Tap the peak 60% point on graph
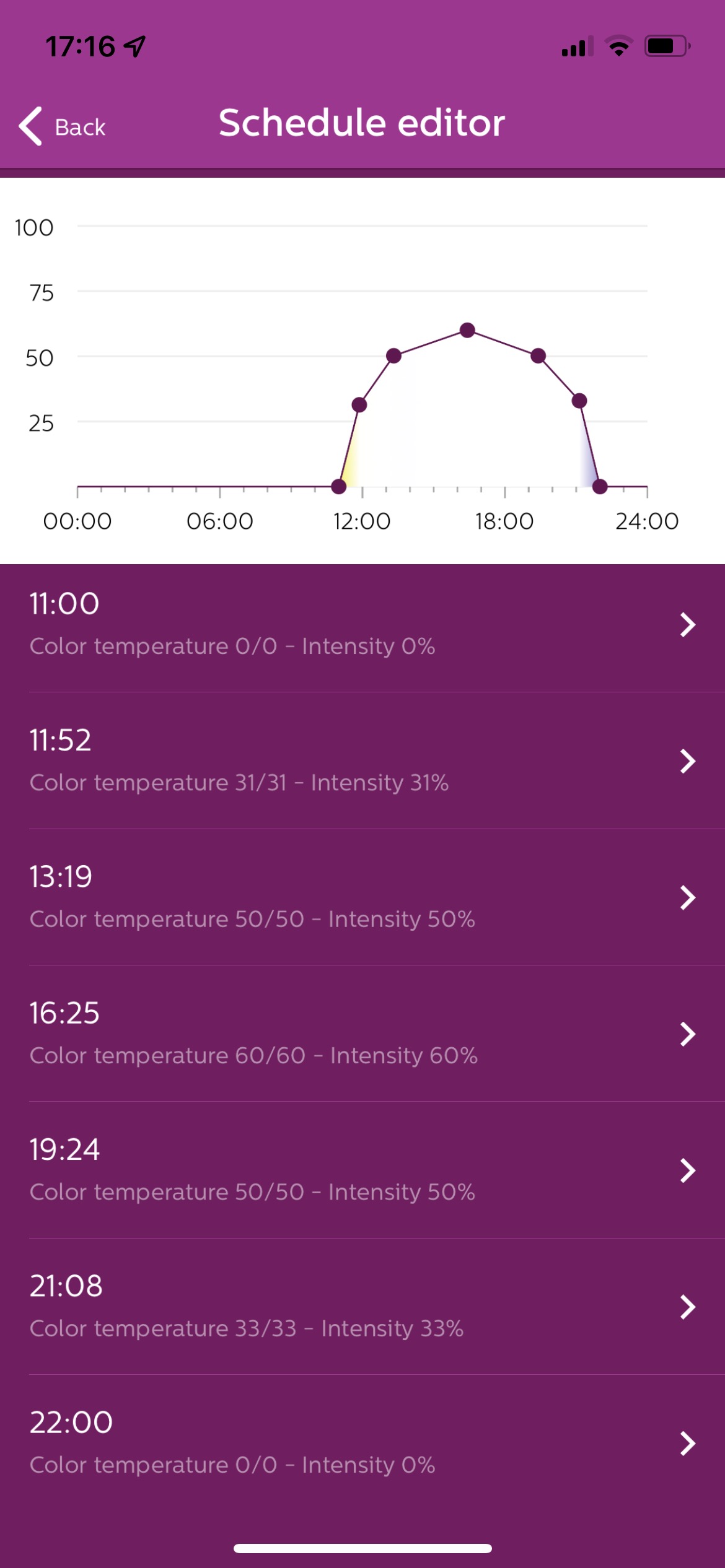The width and height of the screenshot is (725, 1568). 467,330
